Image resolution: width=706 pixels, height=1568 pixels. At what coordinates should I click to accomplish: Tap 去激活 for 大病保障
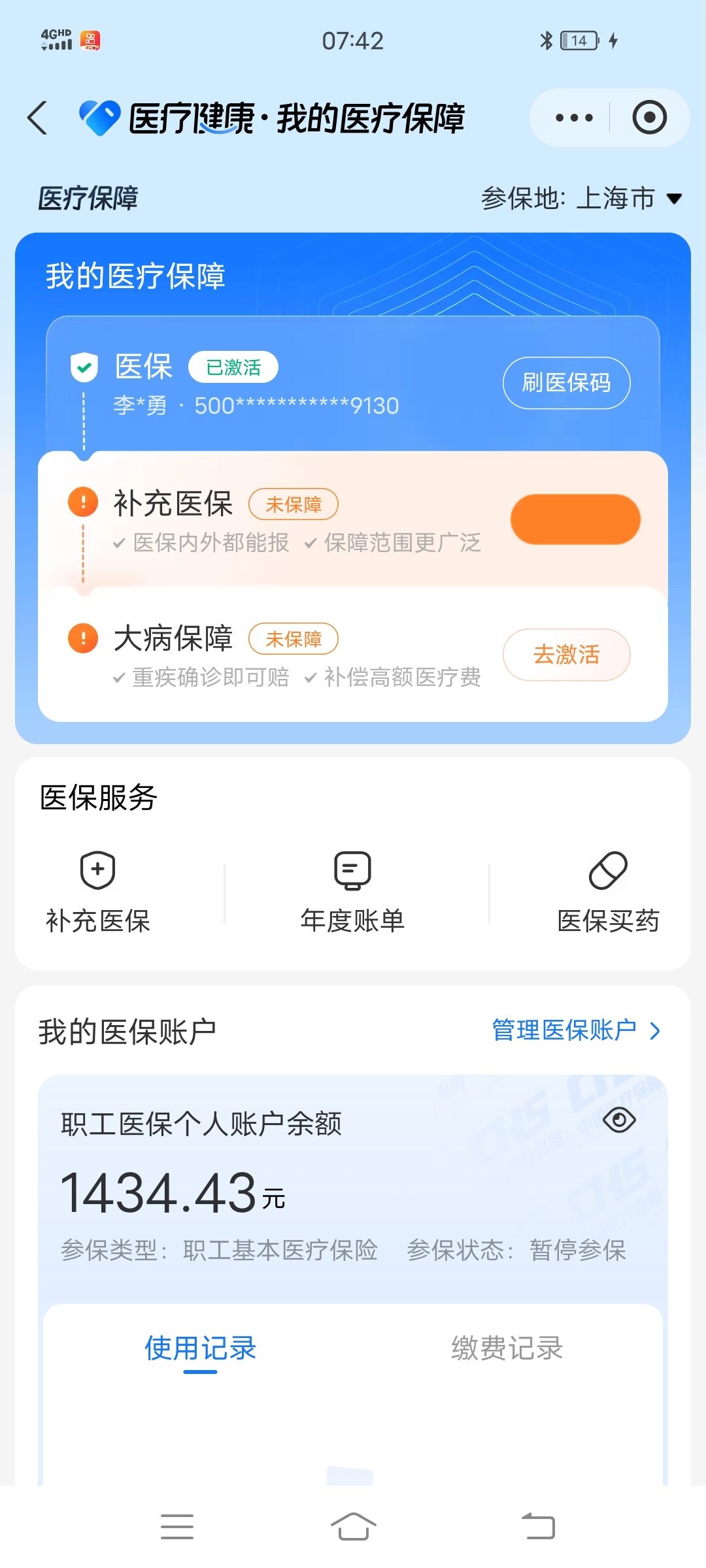(x=566, y=655)
